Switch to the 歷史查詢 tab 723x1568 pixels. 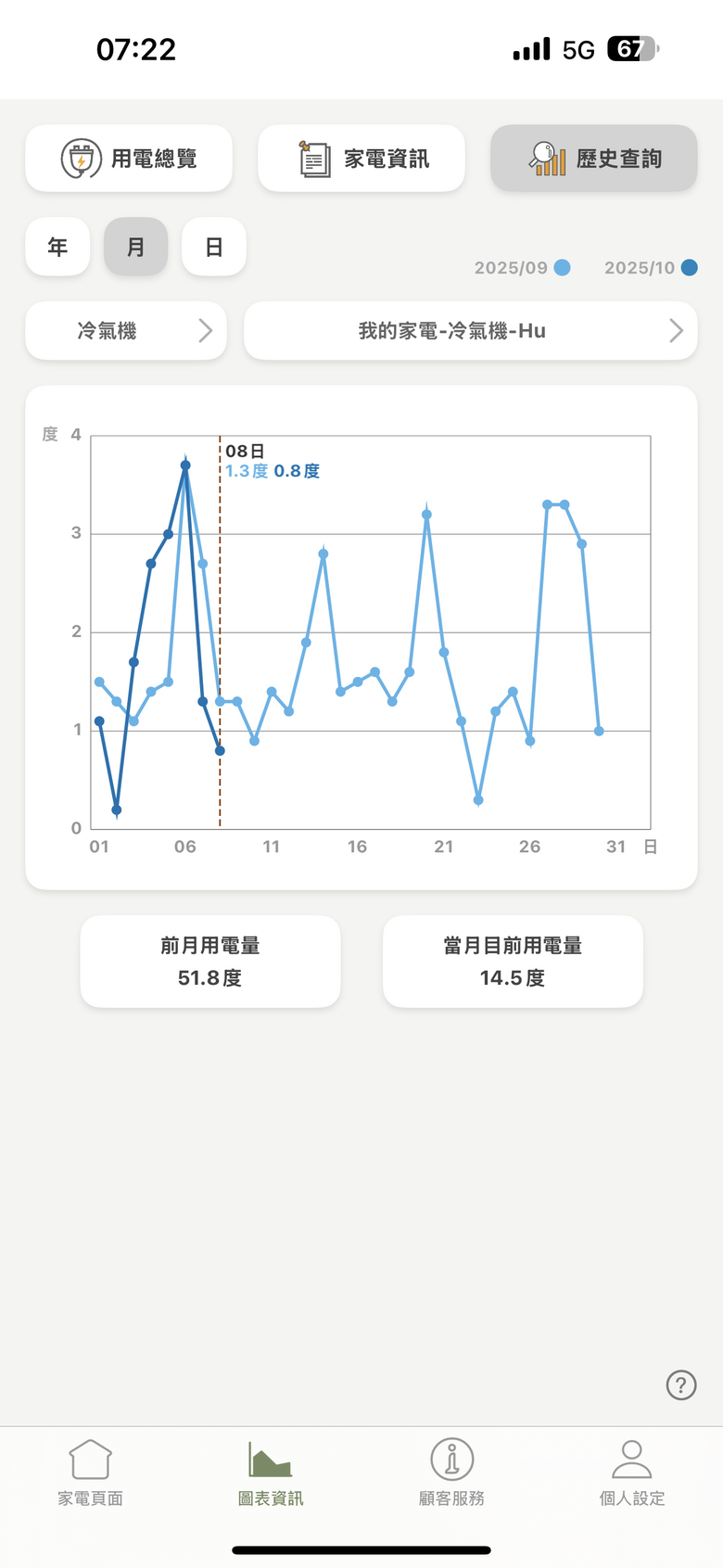pos(593,158)
